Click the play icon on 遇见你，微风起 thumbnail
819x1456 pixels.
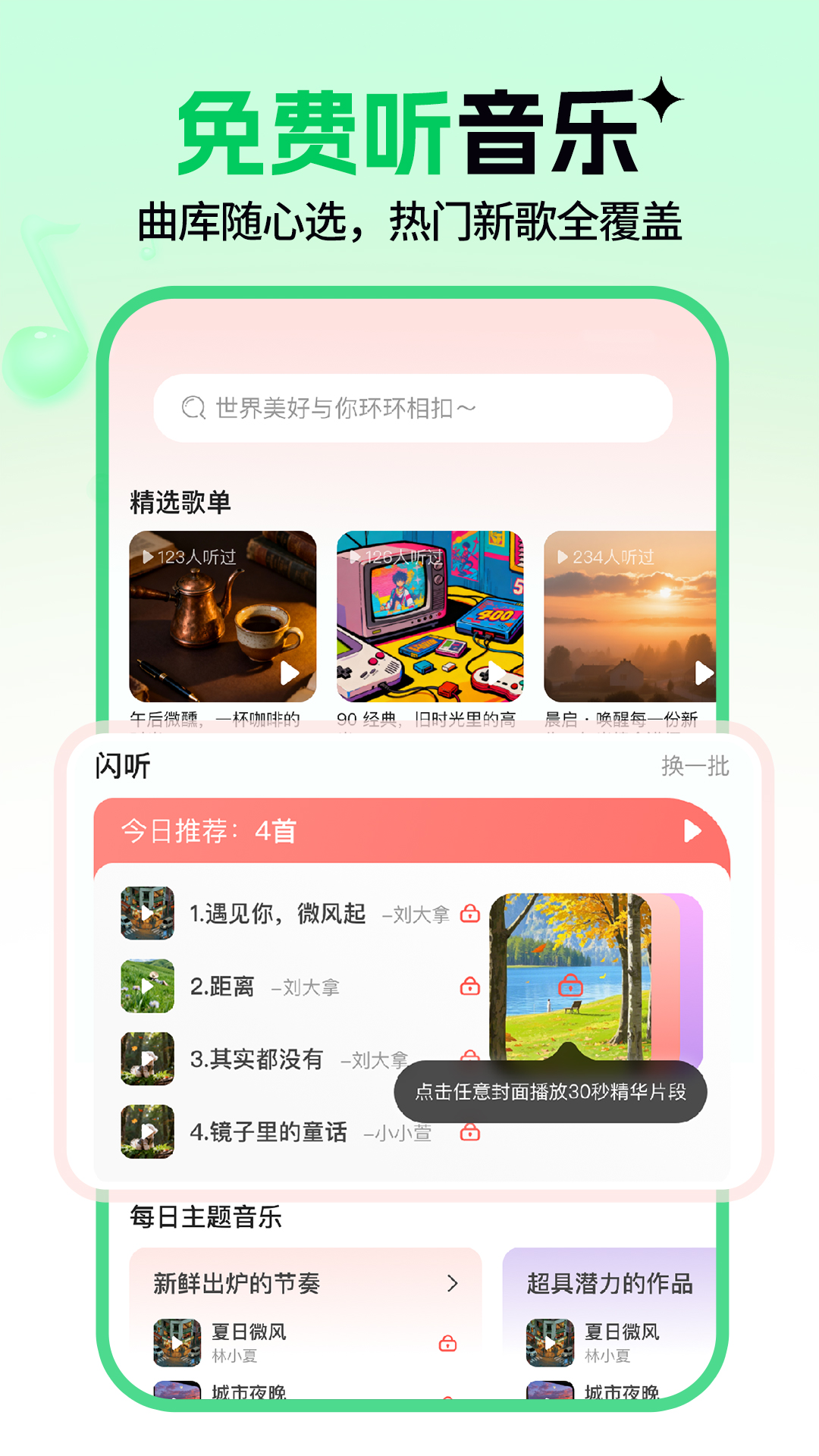point(147,915)
